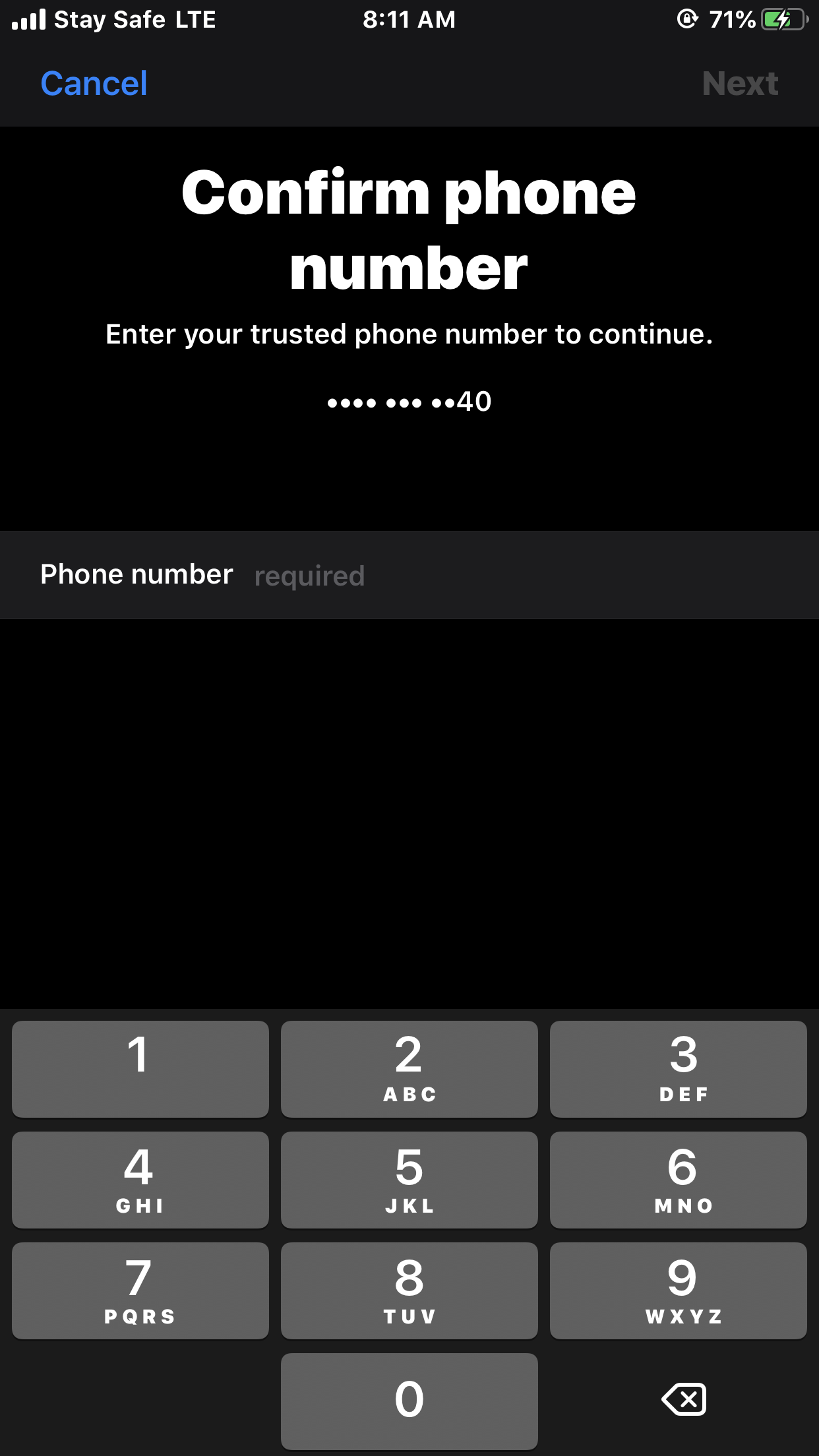Tap the masked trusted number ending in 40
Screen dimensions: 819x1456
point(409,400)
